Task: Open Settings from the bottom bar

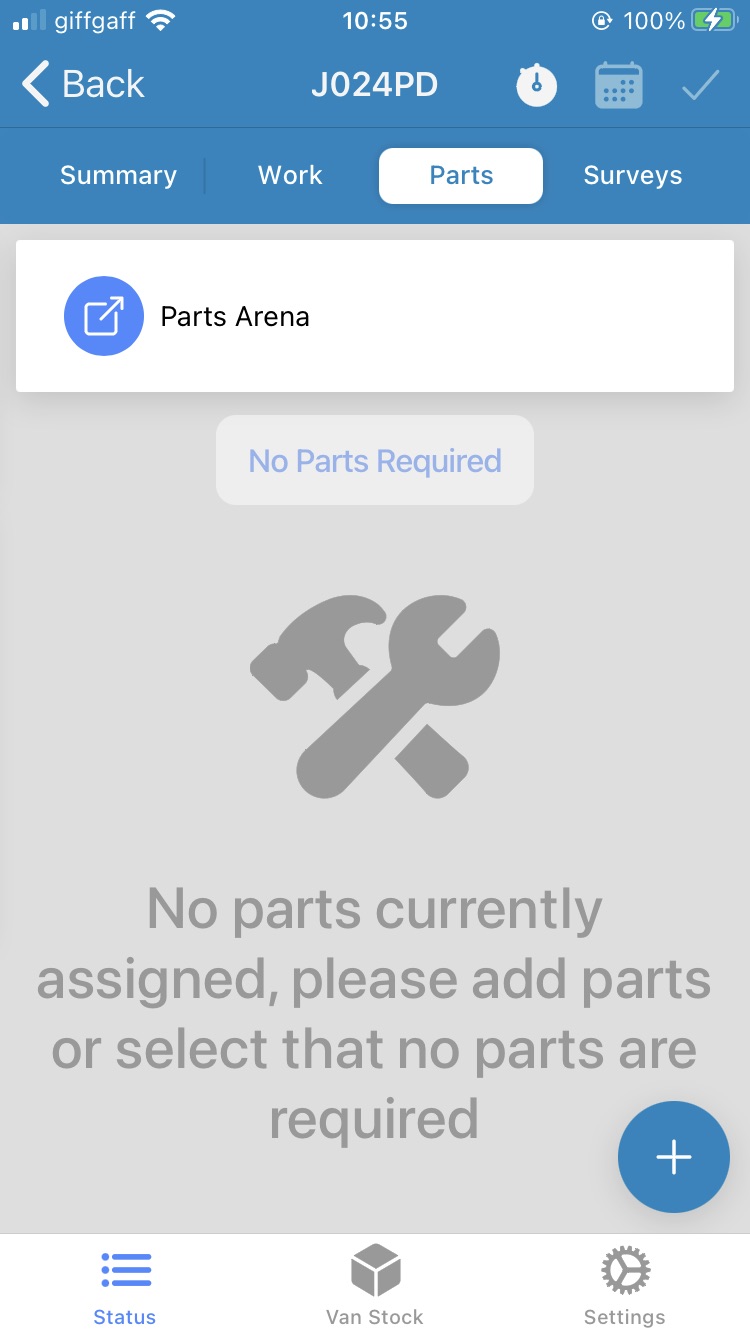Action: (x=625, y=1286)
